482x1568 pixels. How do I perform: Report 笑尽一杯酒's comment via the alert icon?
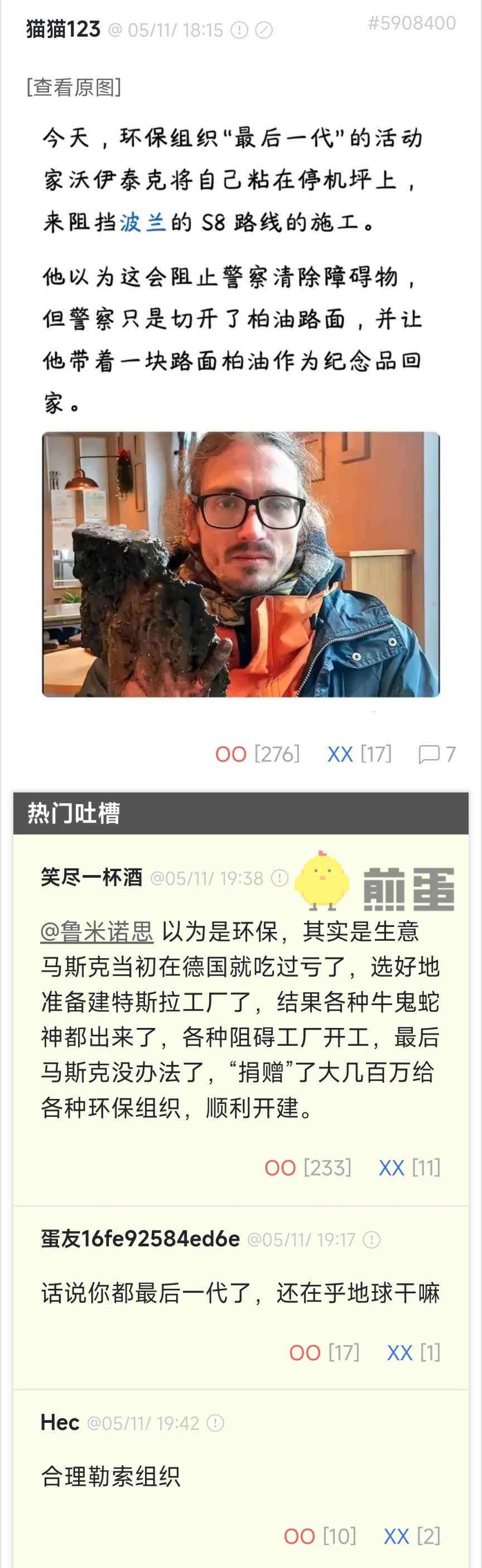[279, 878]
